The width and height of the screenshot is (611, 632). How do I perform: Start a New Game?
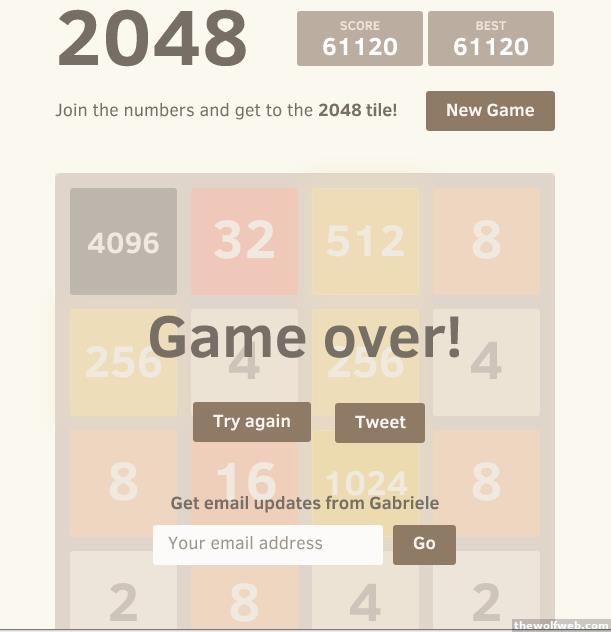coord(490,111)
